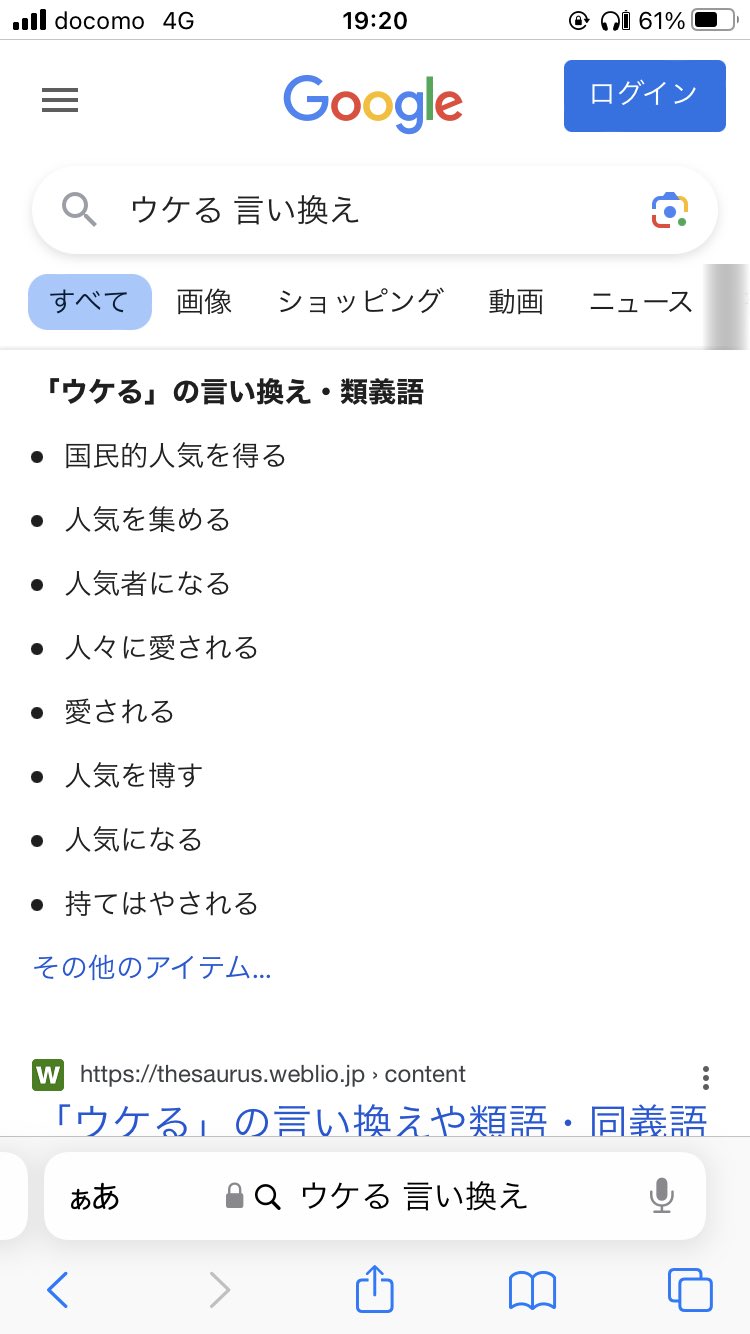Screen dimensions: 750x1334
Task: Open Google Lens camera search
Action: click(x=670, y=210)
